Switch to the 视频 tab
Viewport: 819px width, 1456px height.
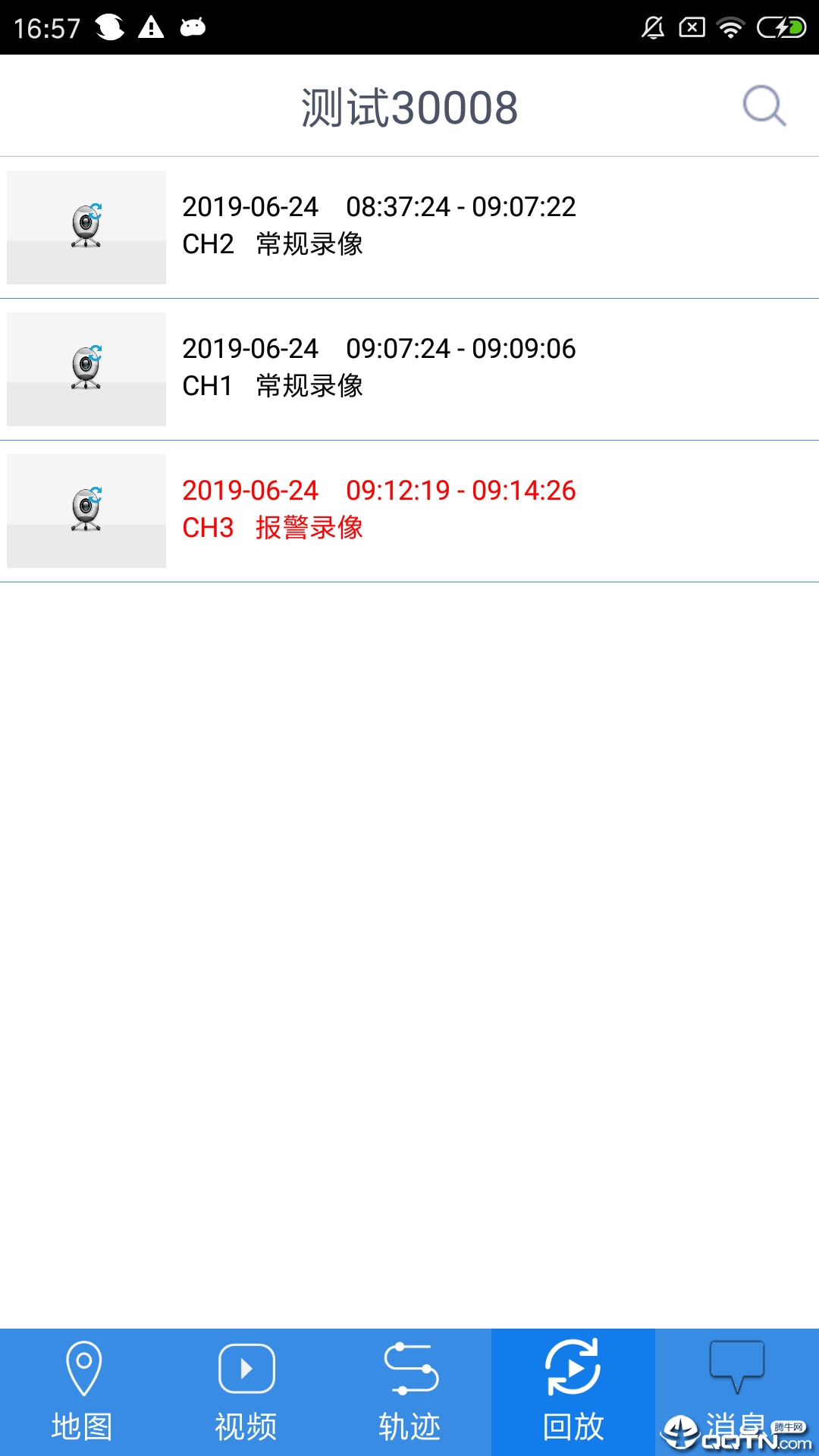(x=246, y=1392)
